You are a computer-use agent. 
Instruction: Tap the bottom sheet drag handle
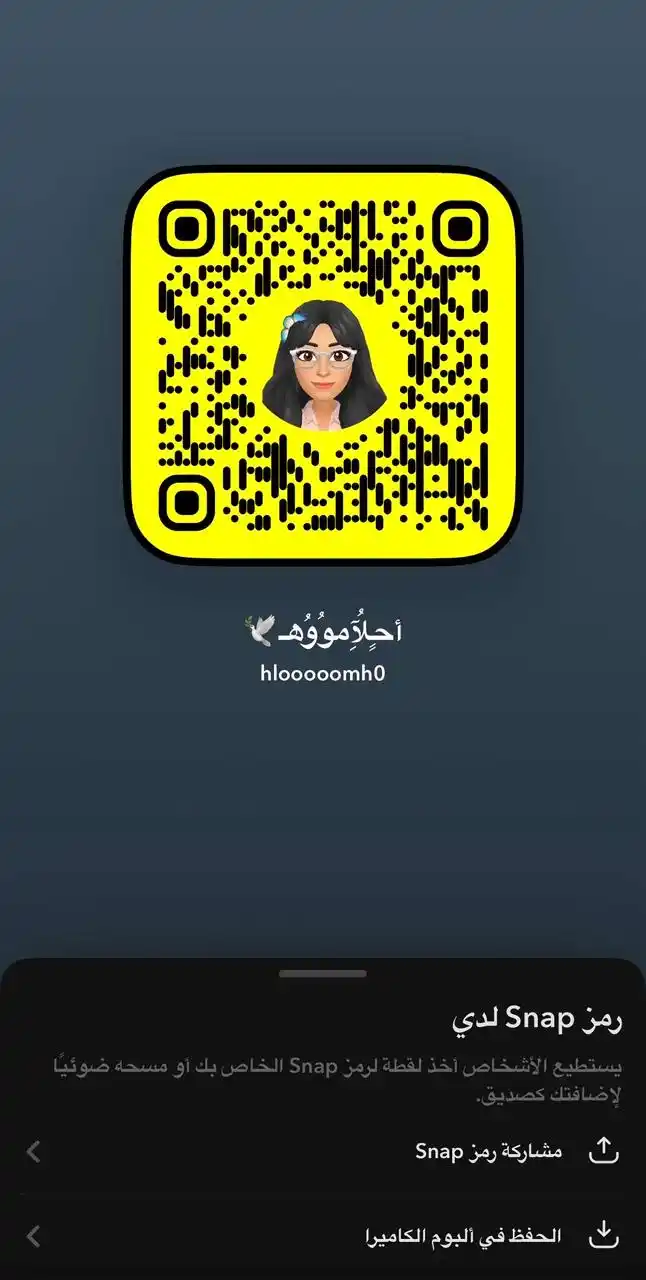pyautogui.click(x=322, y=973)
